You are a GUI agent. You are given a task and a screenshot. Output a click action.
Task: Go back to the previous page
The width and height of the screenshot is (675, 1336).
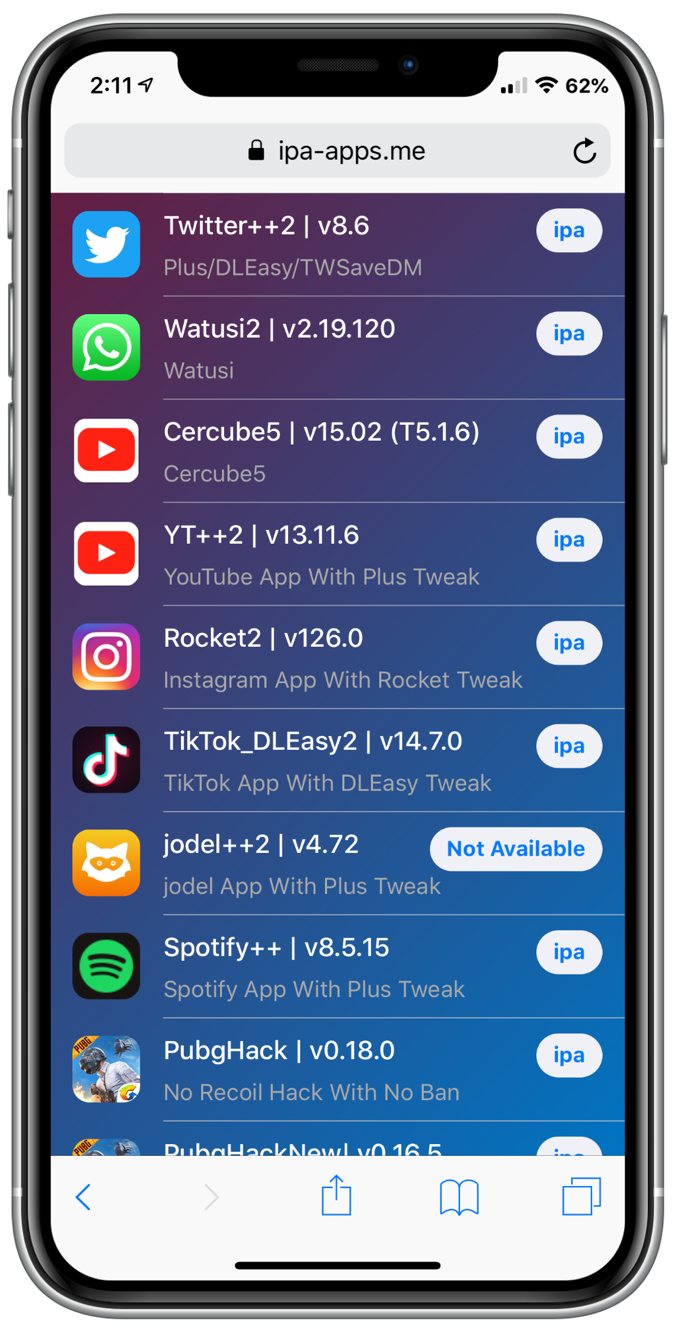84,1196
